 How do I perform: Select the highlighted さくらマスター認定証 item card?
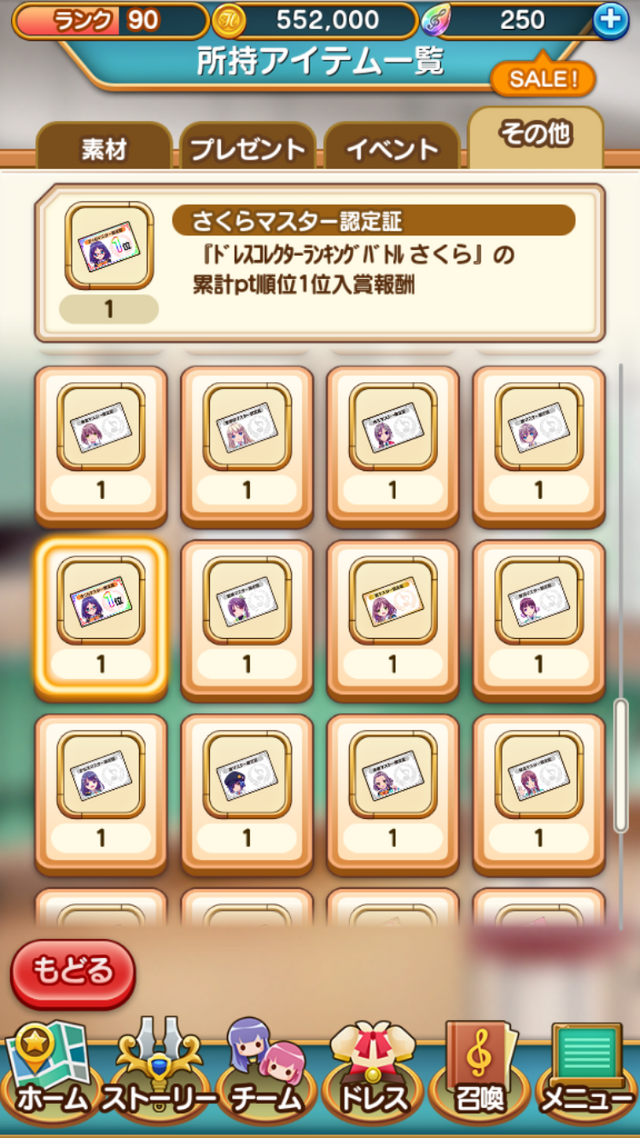click(101, 615)
